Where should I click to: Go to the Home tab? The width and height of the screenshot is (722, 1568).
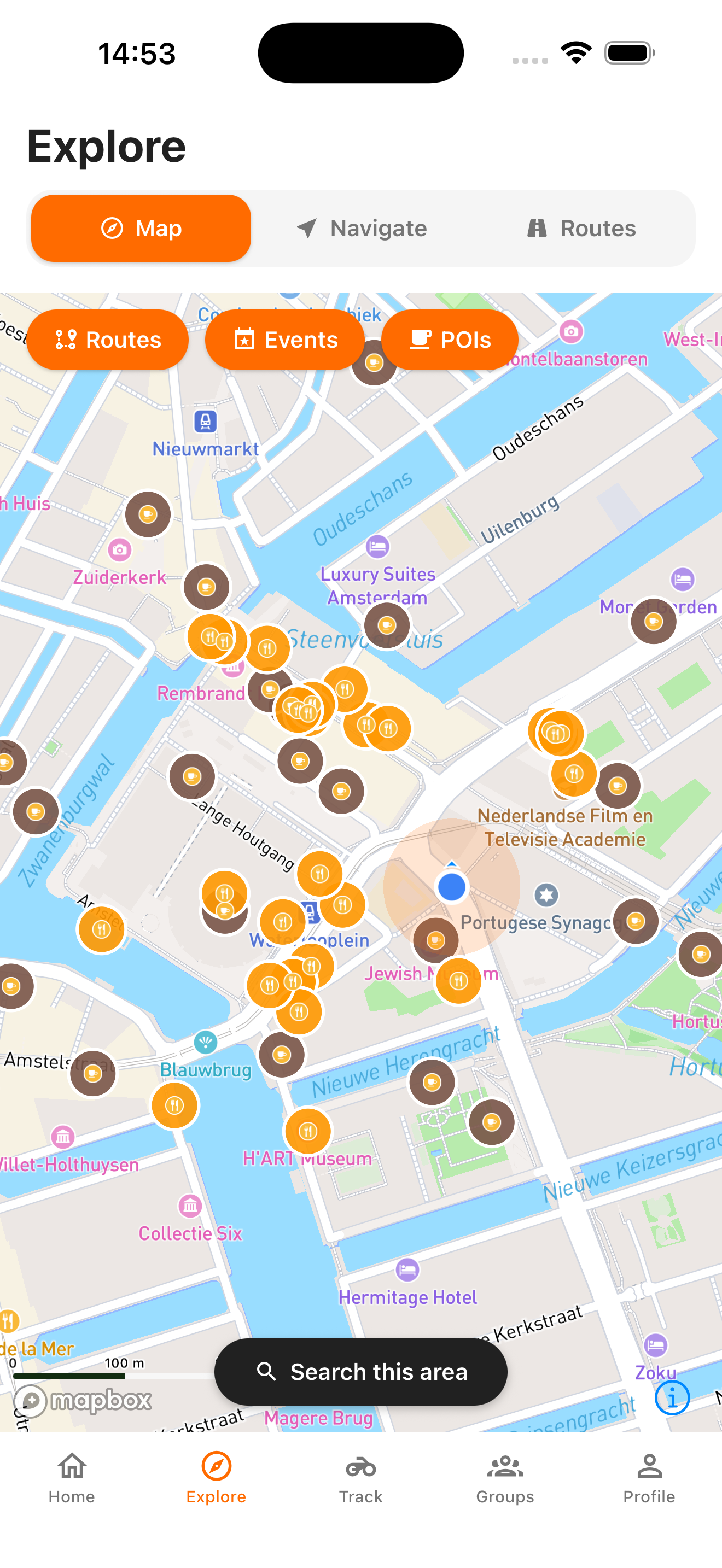(72, 1477)
